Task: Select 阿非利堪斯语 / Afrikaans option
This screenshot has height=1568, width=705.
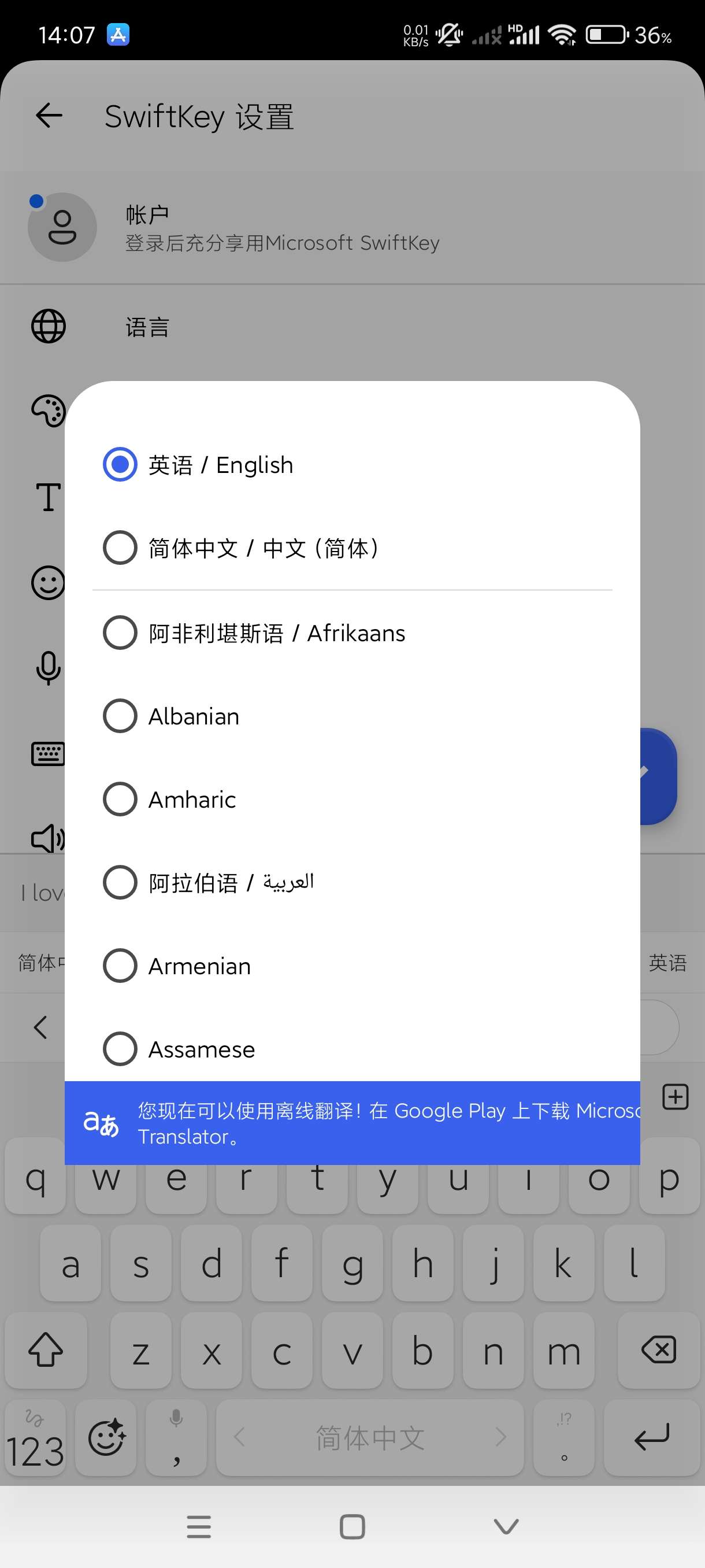Action: [120, 633]
